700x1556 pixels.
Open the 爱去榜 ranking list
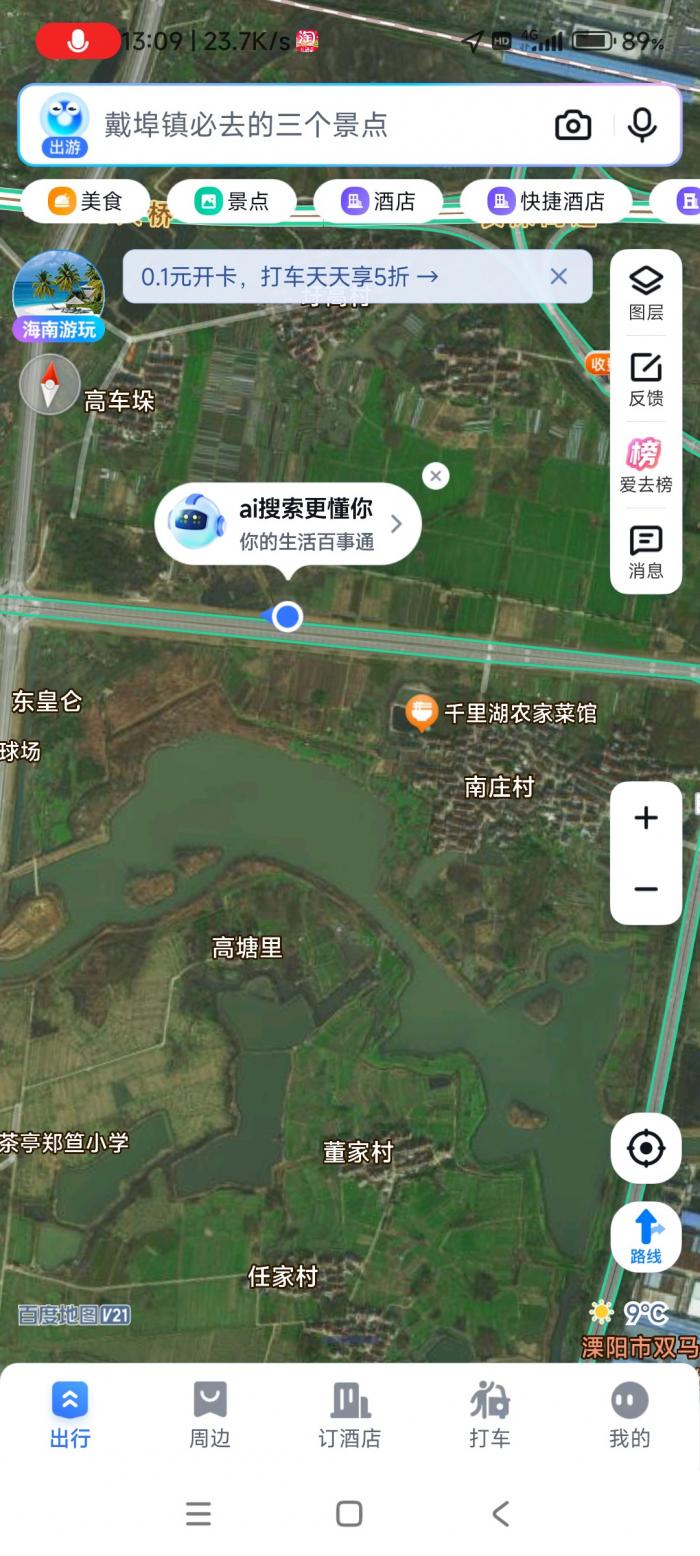point(646,466)
